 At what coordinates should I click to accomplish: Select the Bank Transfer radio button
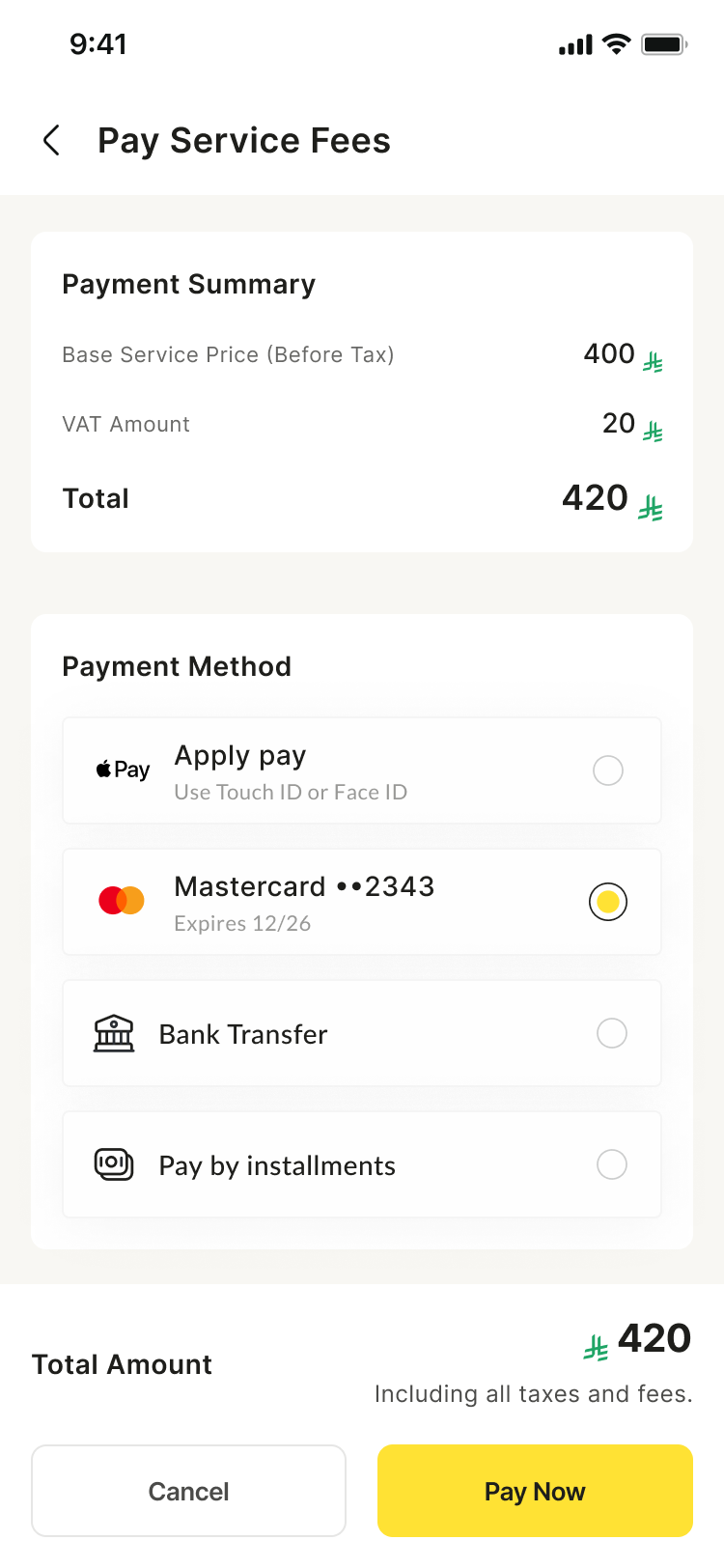(x=611, y=1032)
